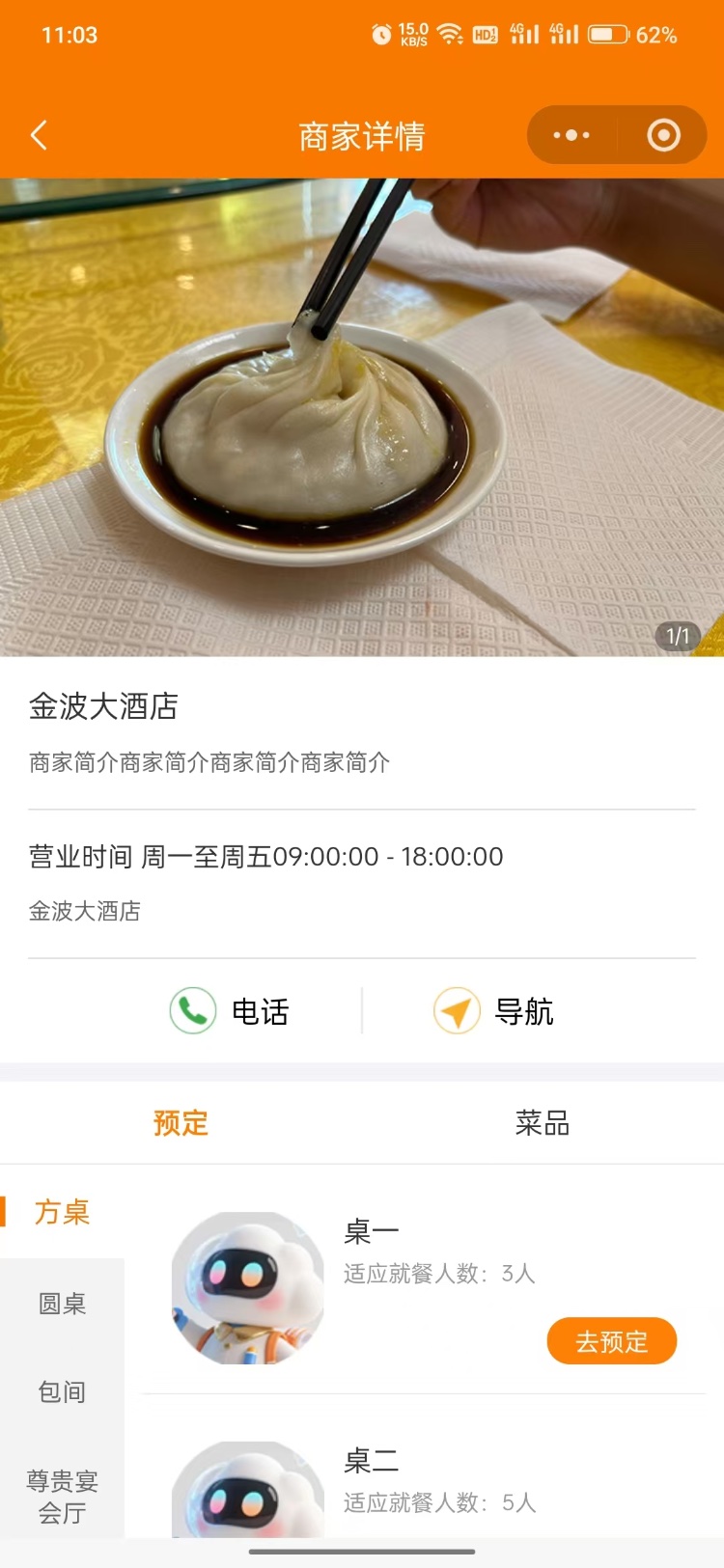This screenshot has height=1568, width=724.
Task: Select the 方桌 category
Action: click(x=62, y=1212)
